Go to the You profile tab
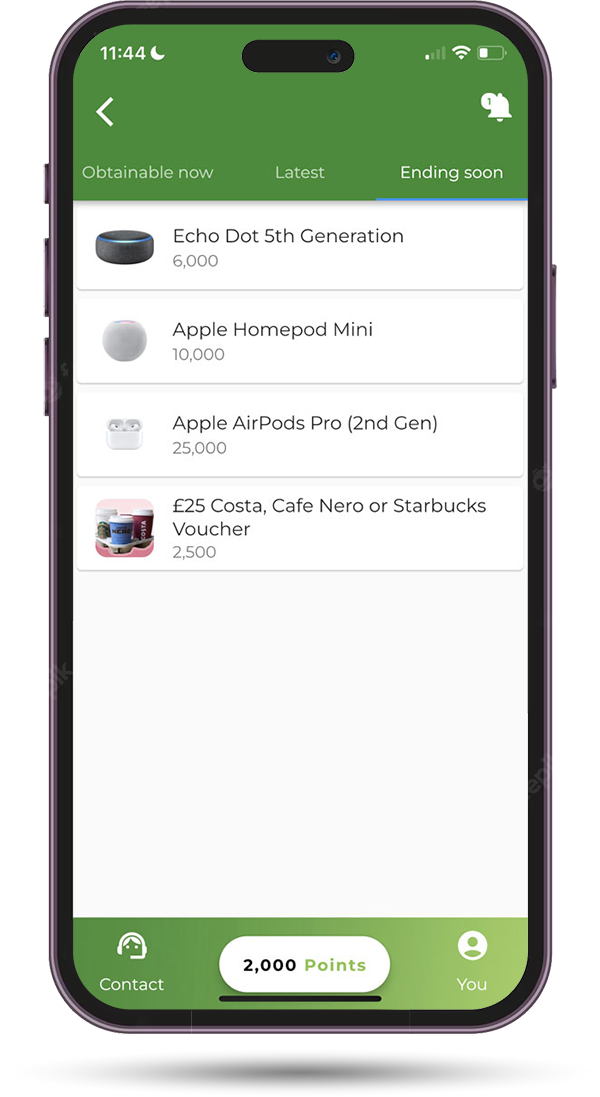 [x=472, y=962]
